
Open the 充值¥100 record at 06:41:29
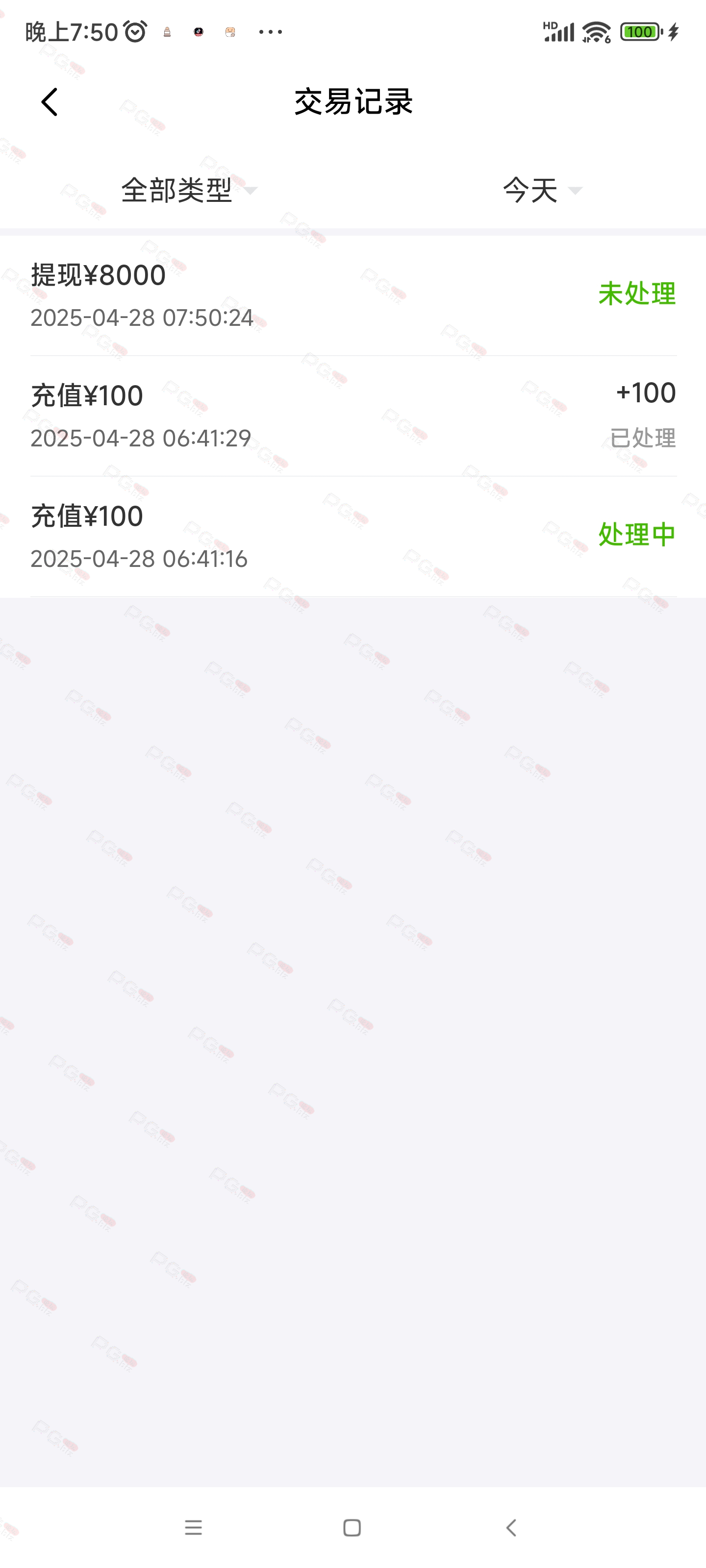tap(353, 416)
